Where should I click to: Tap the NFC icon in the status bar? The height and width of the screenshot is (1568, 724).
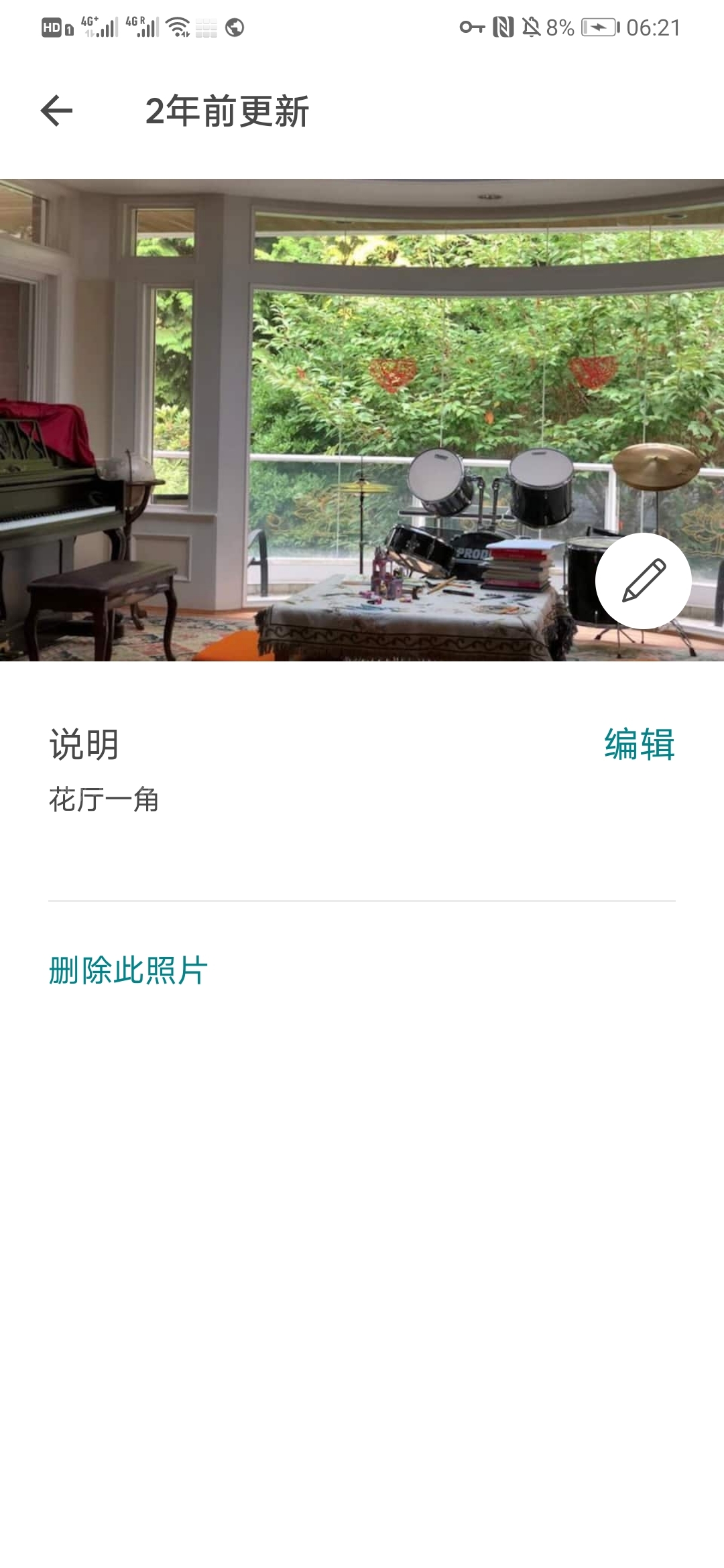[x=504, y=27]
